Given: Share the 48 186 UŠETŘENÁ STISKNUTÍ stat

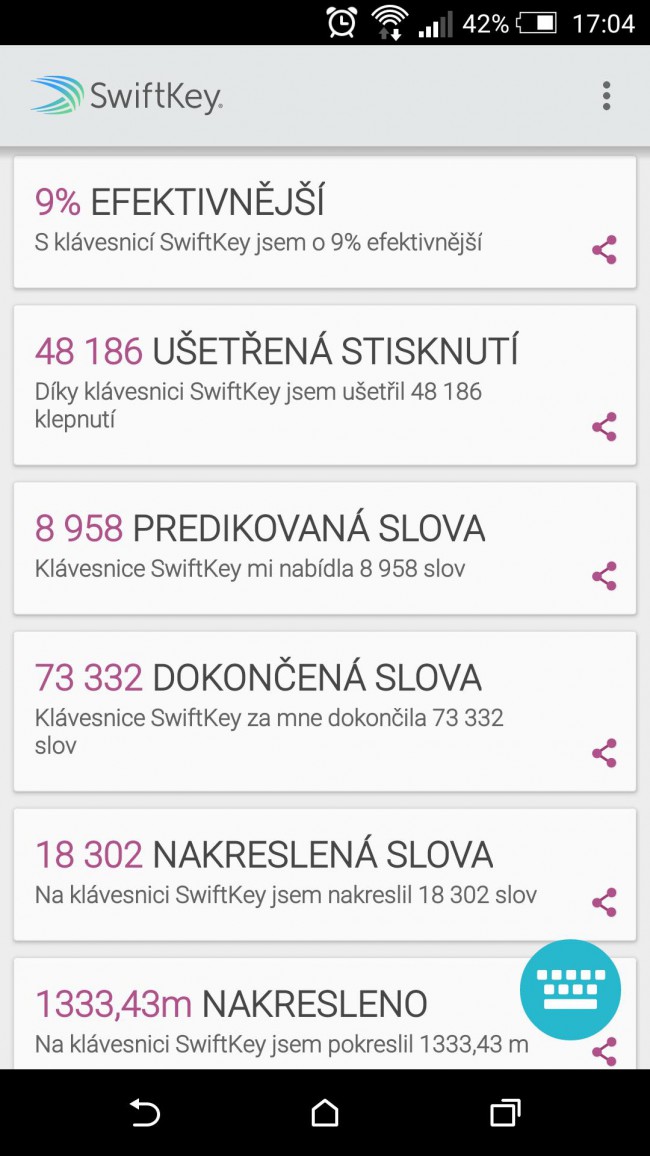Looking at the screenshot, I should click(604, 427).
